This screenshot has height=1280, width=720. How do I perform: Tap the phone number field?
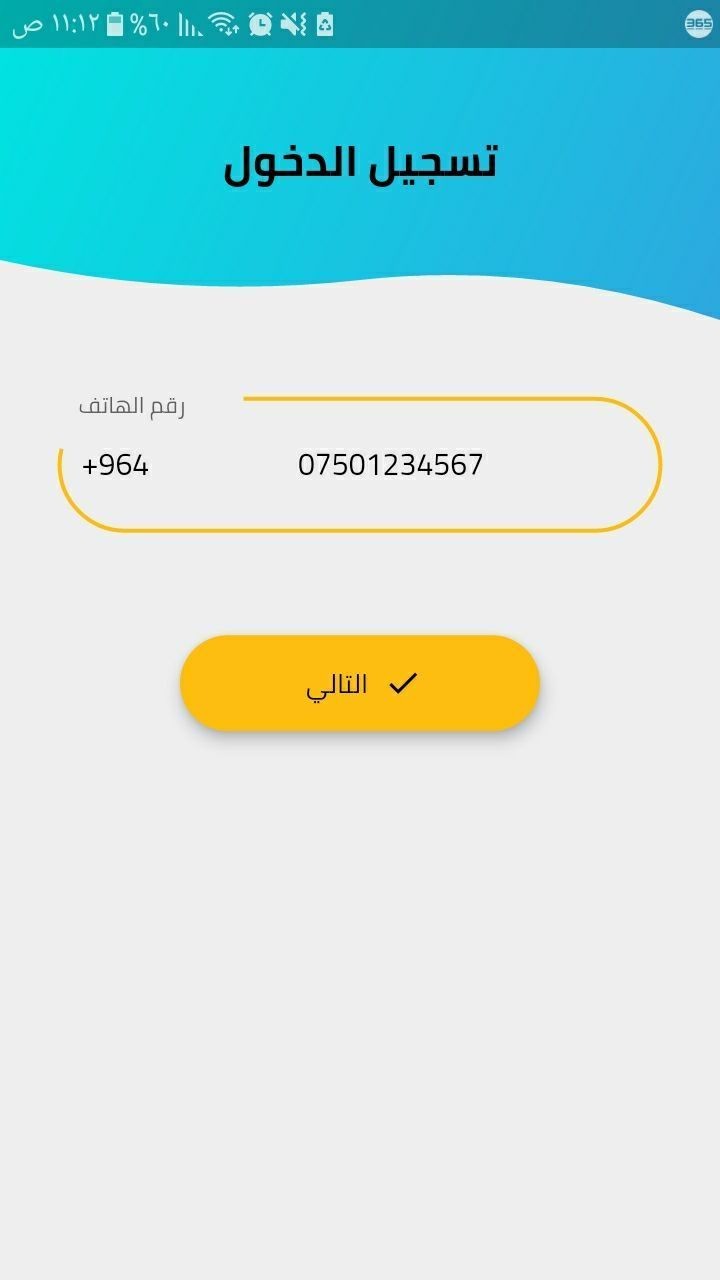(x=390, y=465)
